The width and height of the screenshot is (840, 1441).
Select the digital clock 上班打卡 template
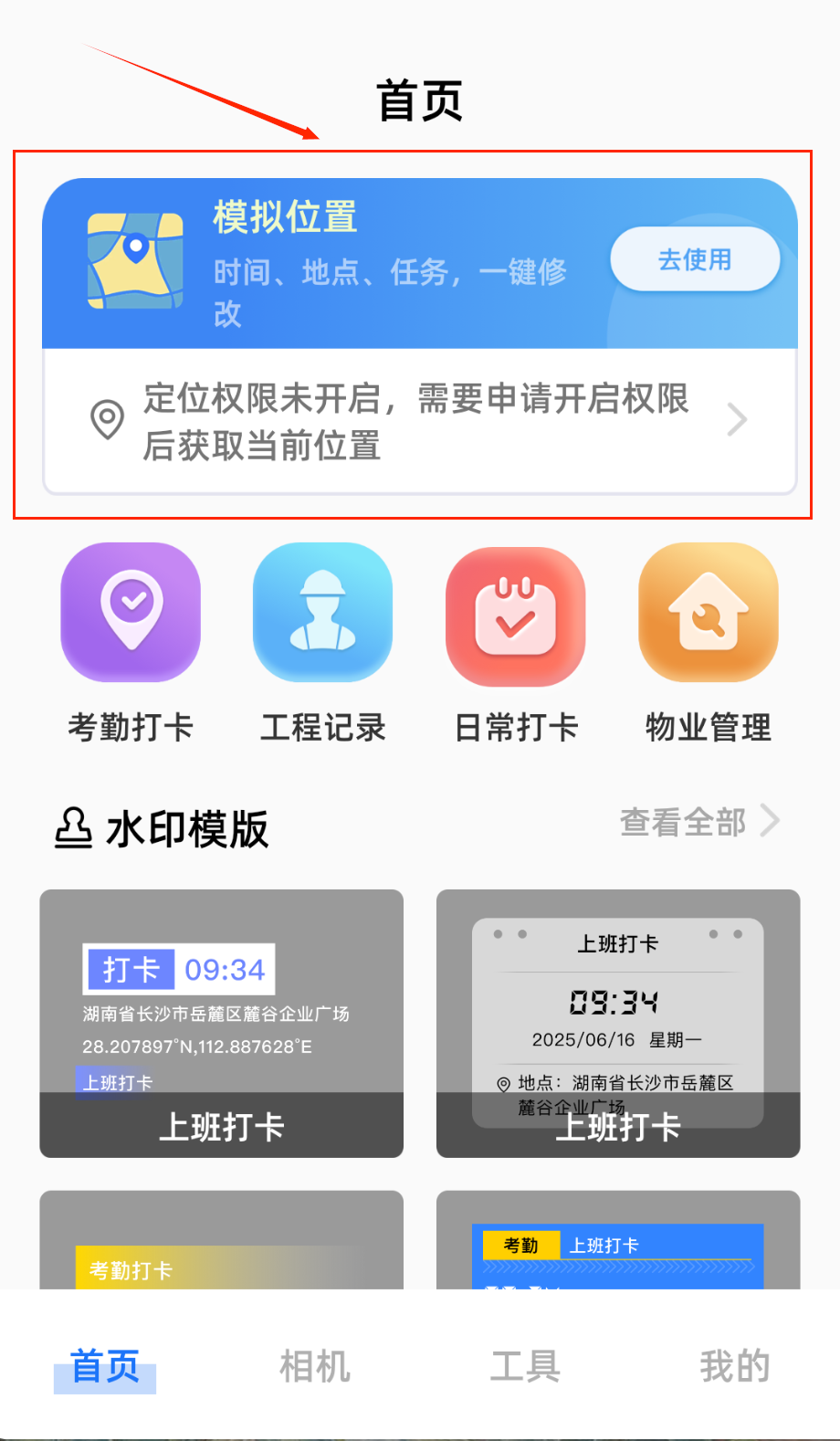tap(618, 1023)
